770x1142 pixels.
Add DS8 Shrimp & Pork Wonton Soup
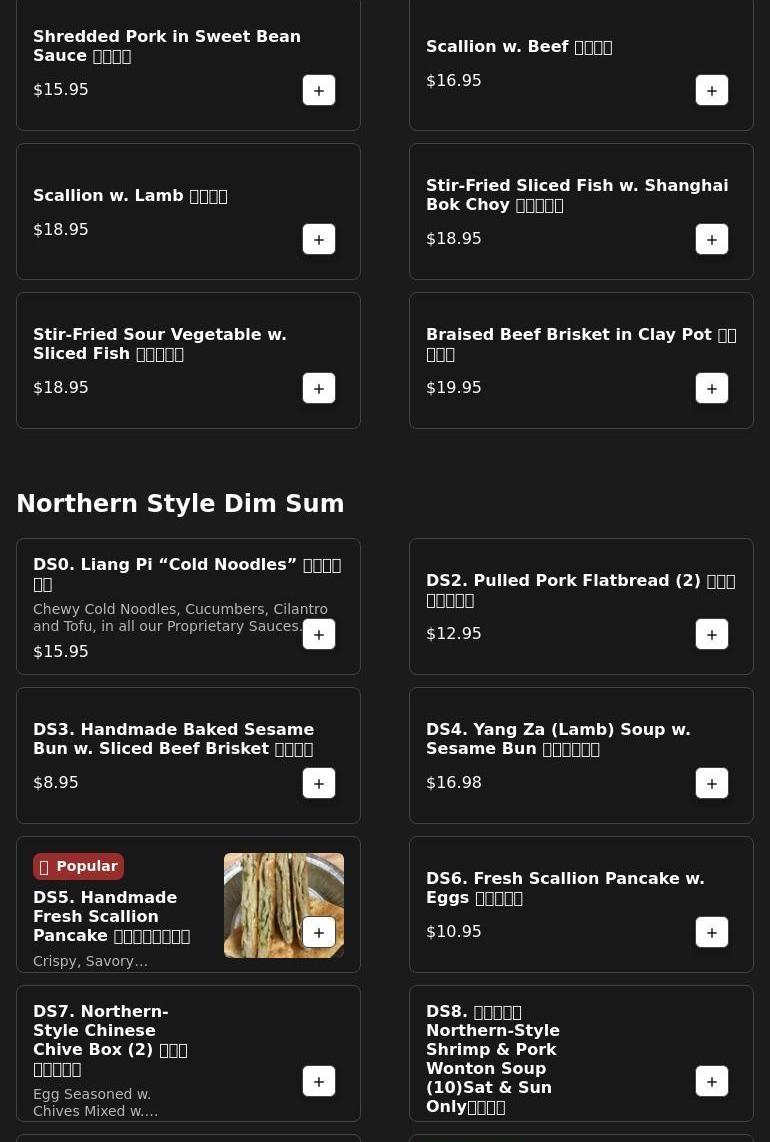pos(712,1081)
